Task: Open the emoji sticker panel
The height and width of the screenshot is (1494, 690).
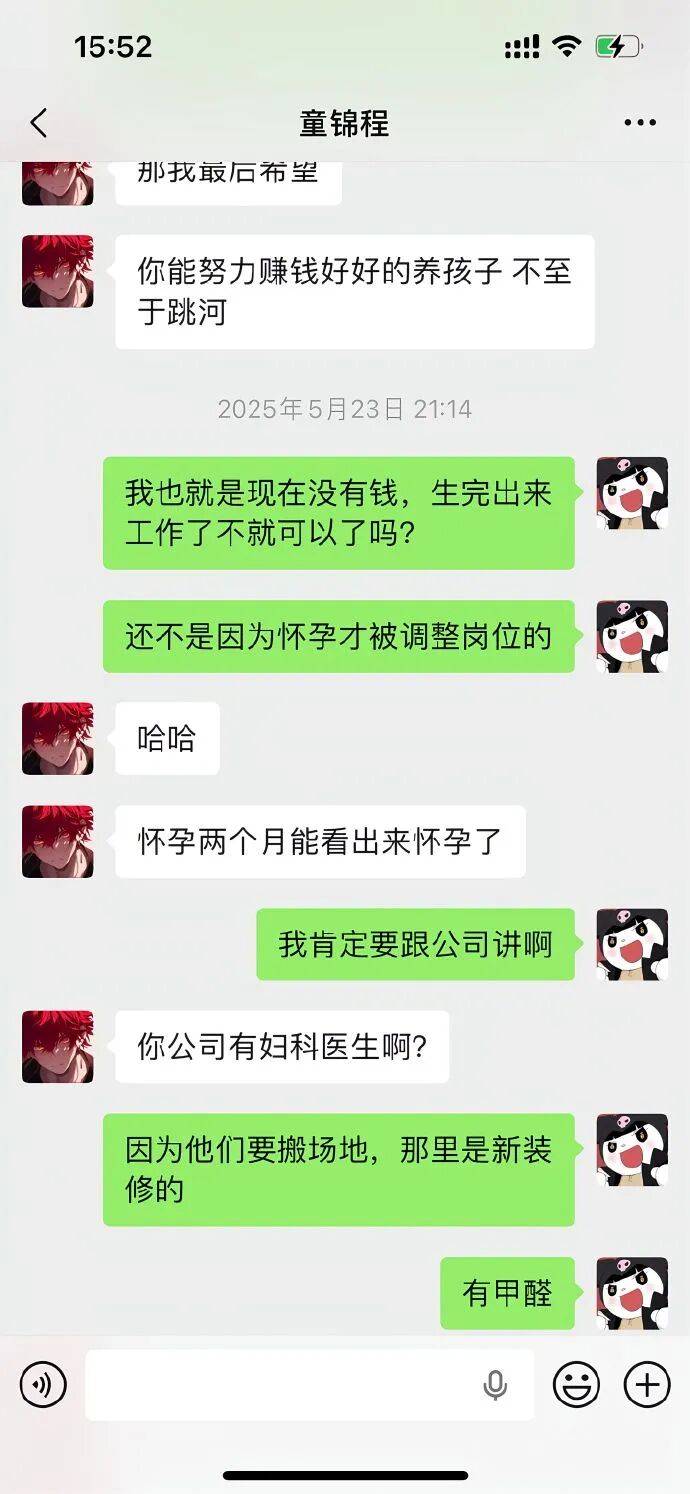Action: pyautogui.click(x=577, y=1385)
